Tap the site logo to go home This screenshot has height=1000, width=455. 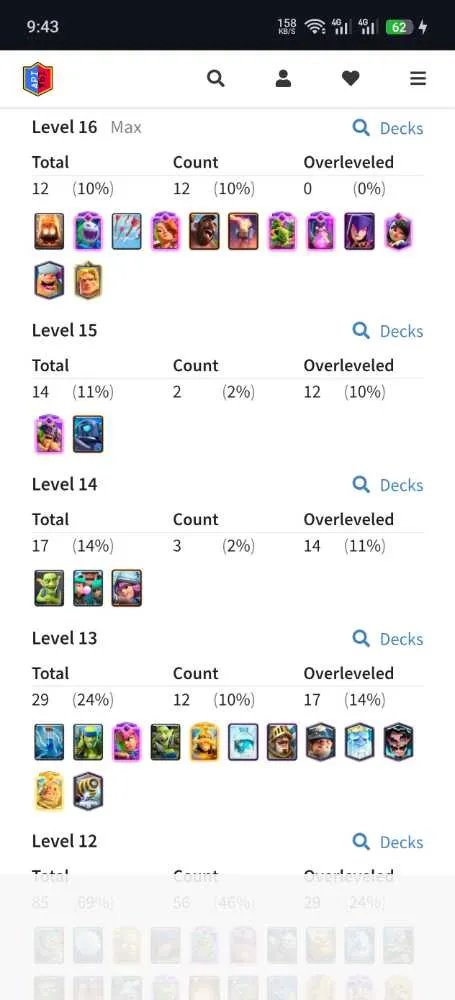[38, 78]
